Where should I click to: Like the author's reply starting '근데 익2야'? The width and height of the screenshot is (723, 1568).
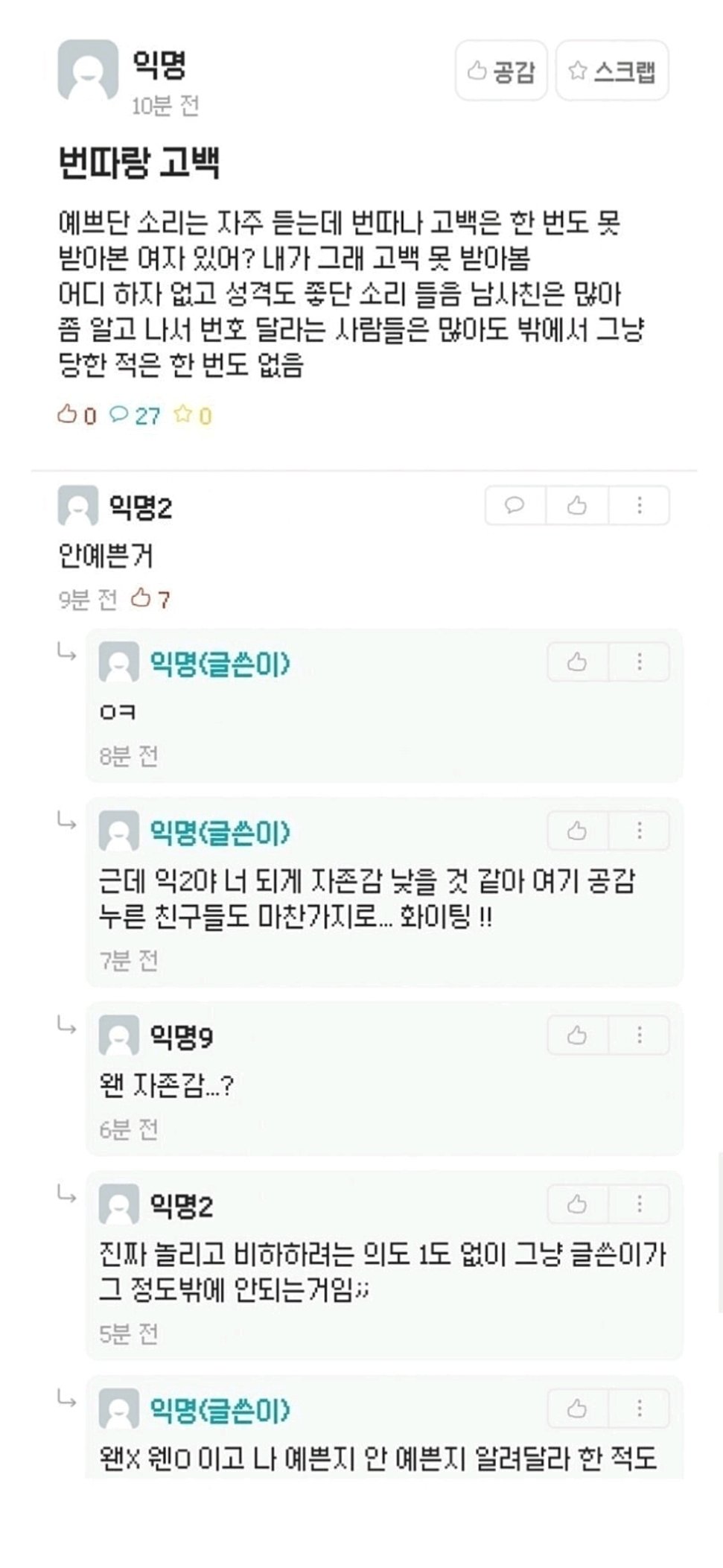(x=577, y=831)
